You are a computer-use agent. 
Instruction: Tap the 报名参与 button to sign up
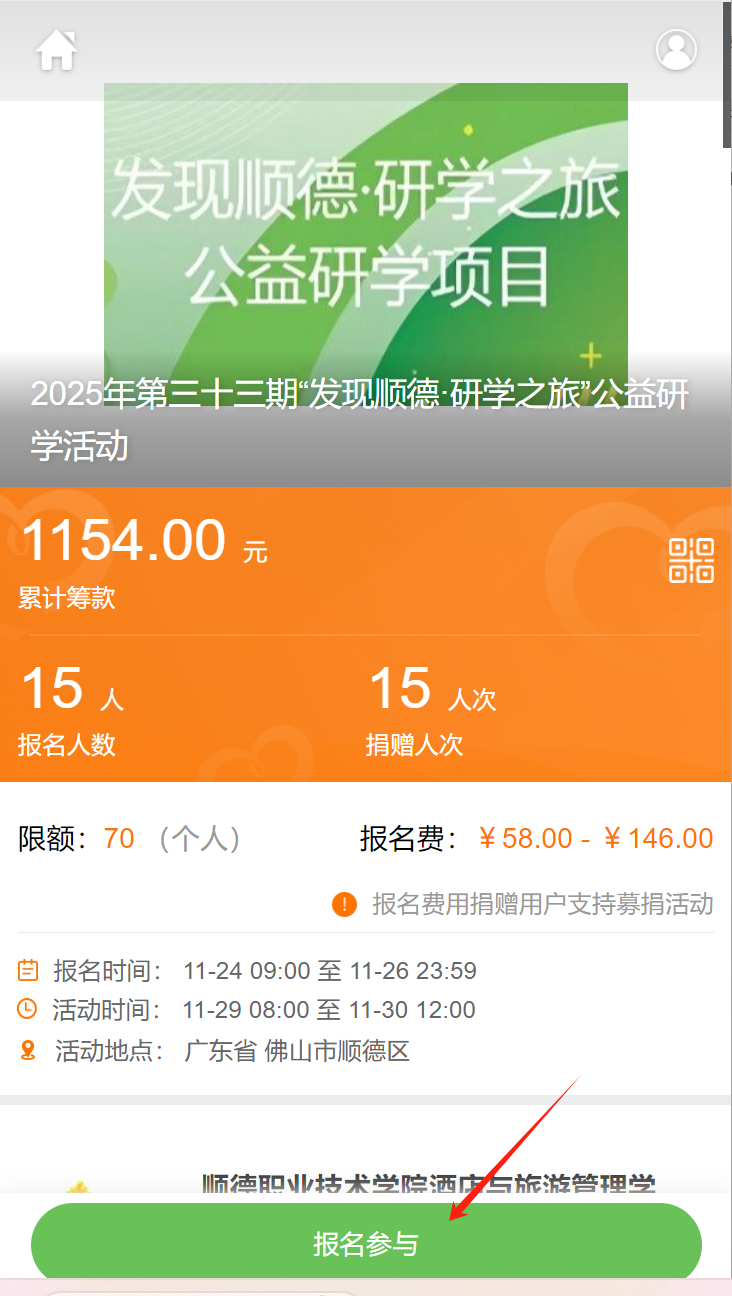point(366,1244)
